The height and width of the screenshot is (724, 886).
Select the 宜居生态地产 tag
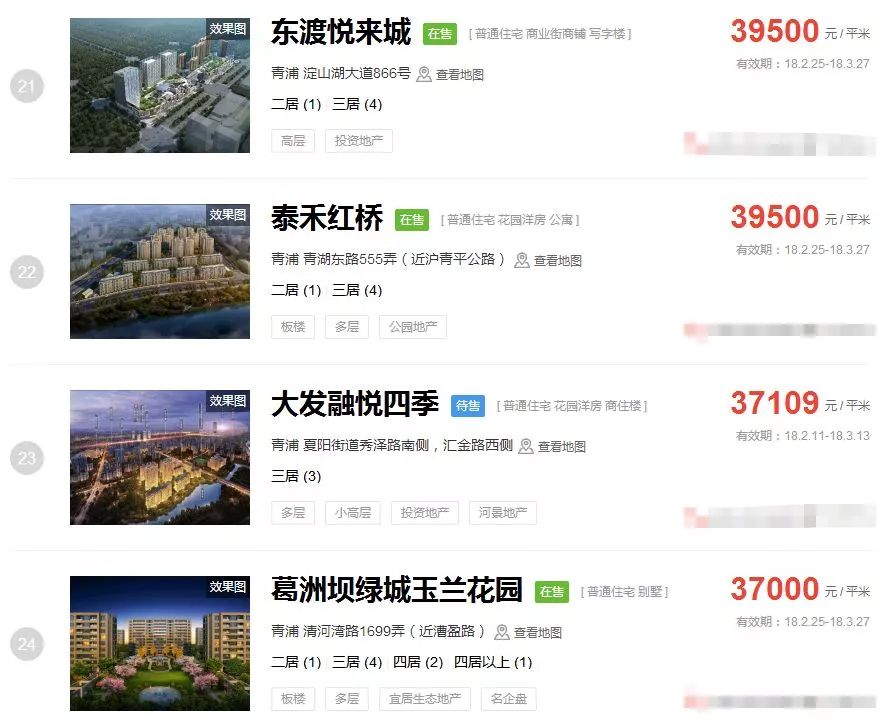tap(425, 699)
